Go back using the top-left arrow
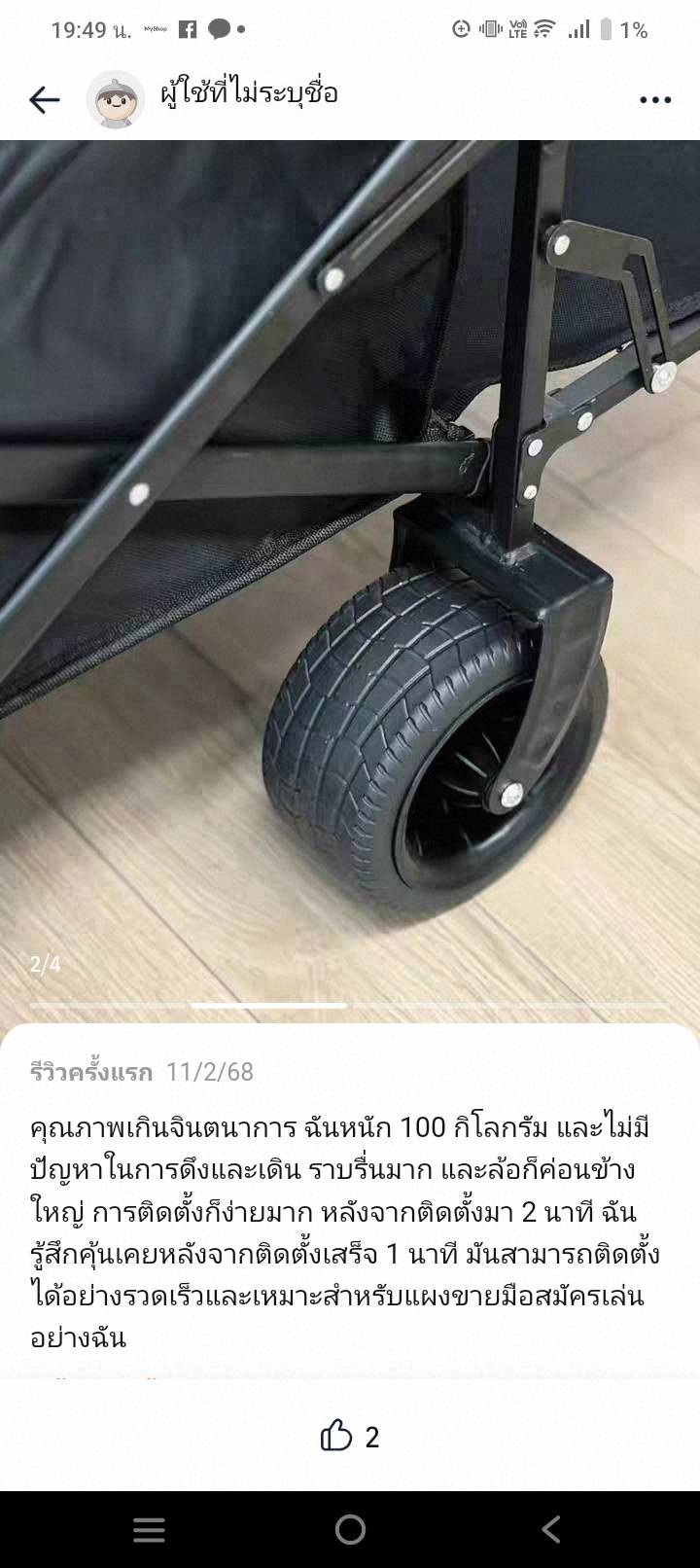The height and width of the screenshot is (1568, 700). 45,99
